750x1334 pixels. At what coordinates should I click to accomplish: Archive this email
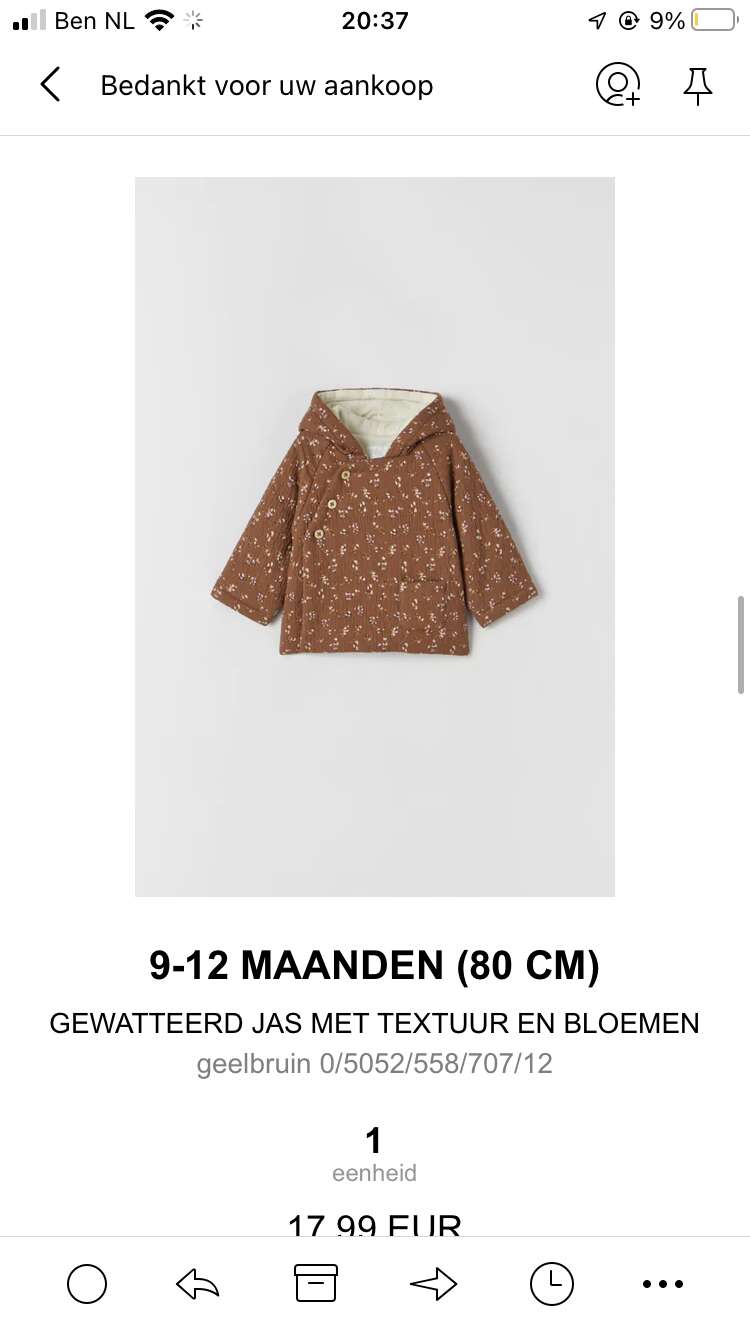click(x=316, y=1283)
